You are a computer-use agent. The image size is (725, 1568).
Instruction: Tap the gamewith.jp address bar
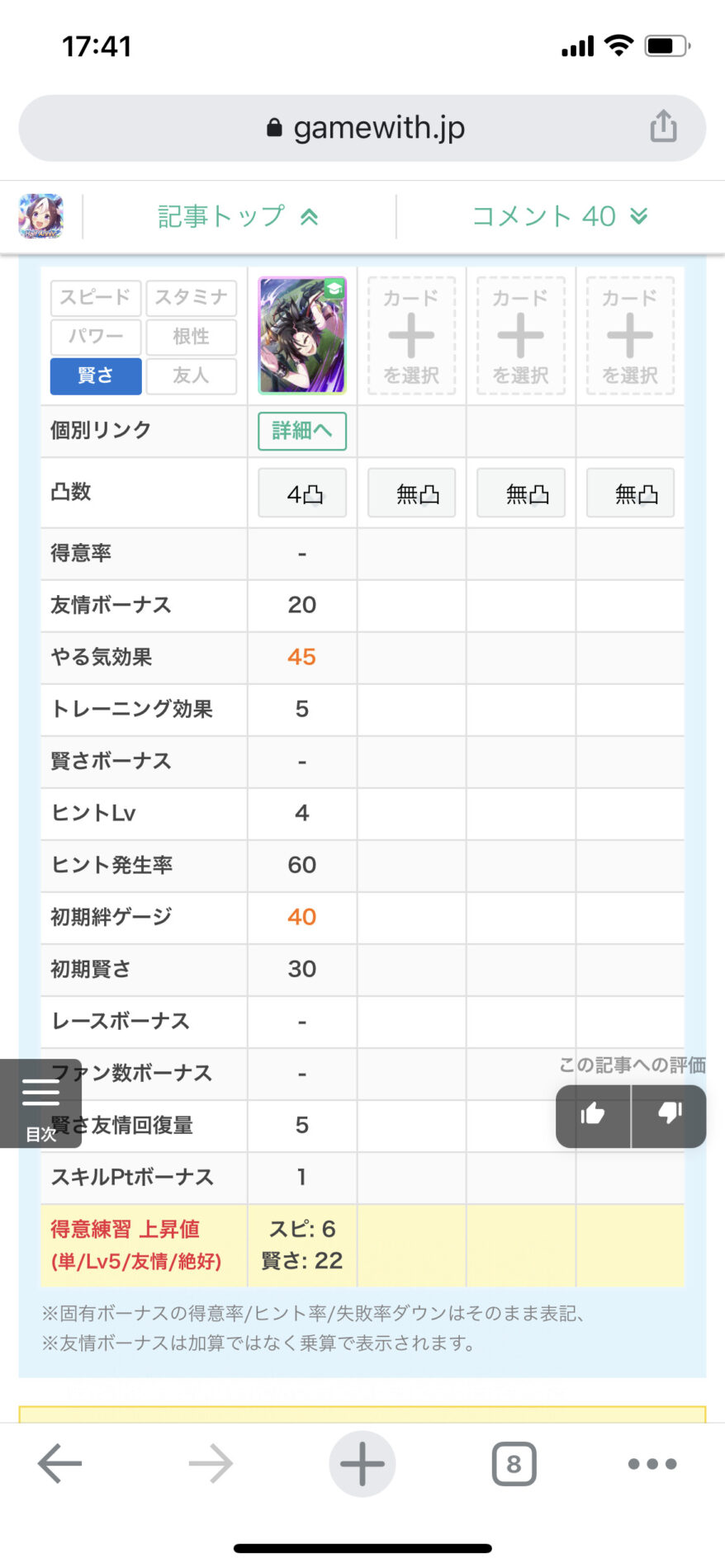click(x=362, y=128)
